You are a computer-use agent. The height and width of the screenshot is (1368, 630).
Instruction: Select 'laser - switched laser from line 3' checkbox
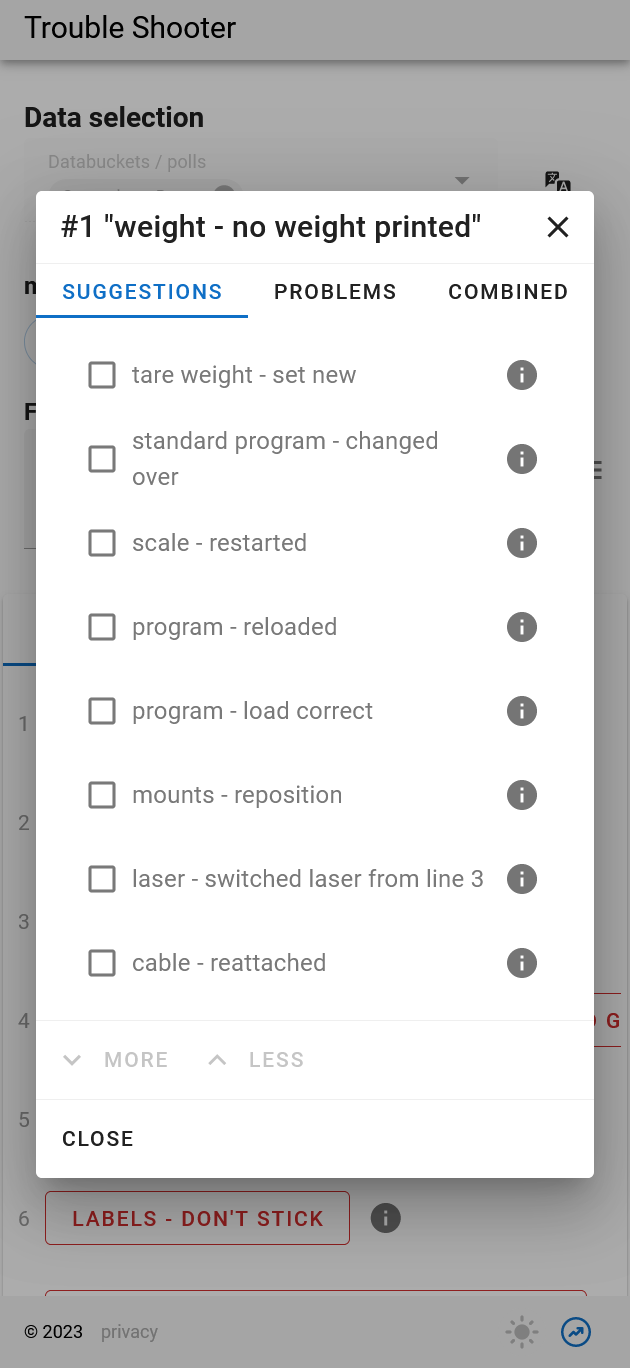click(x=102, y=879)
